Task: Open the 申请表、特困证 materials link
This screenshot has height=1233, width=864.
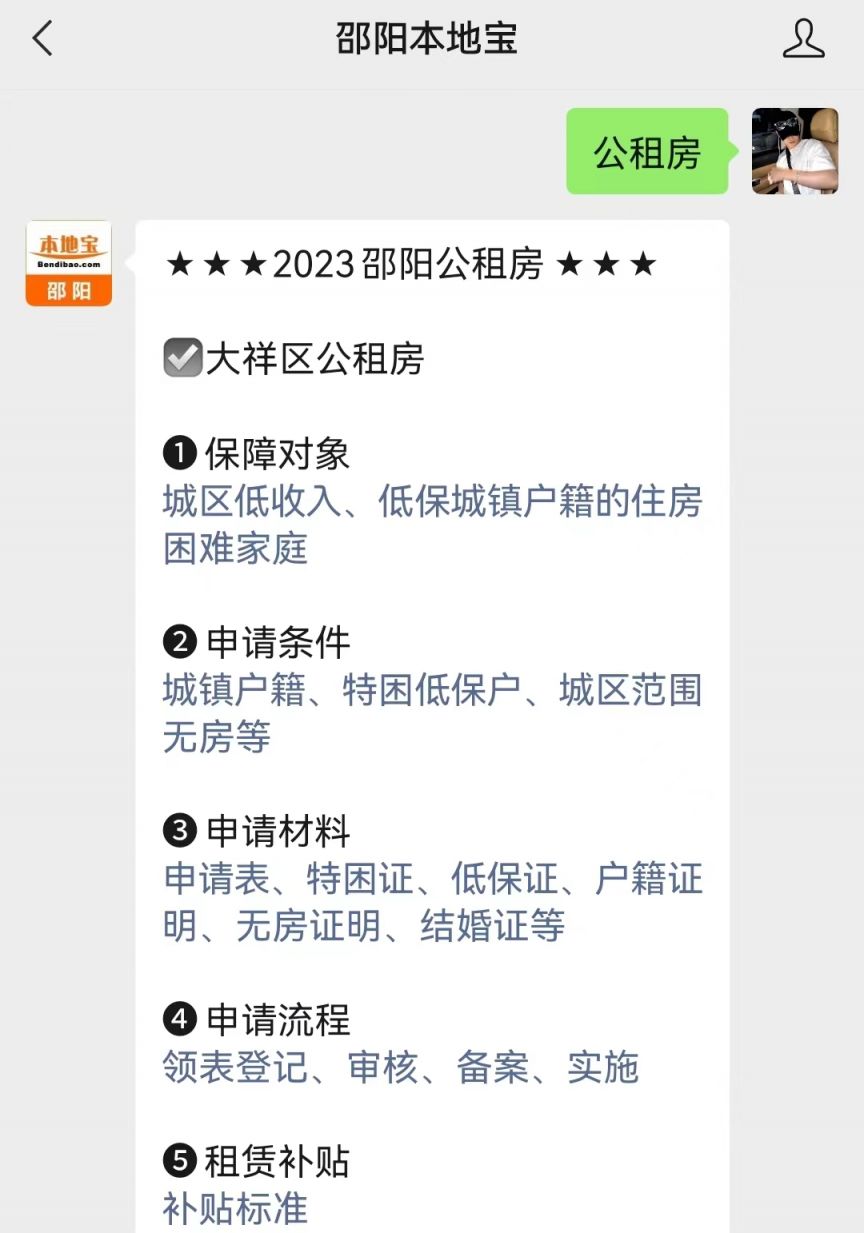Action: (x=432, y=880)
